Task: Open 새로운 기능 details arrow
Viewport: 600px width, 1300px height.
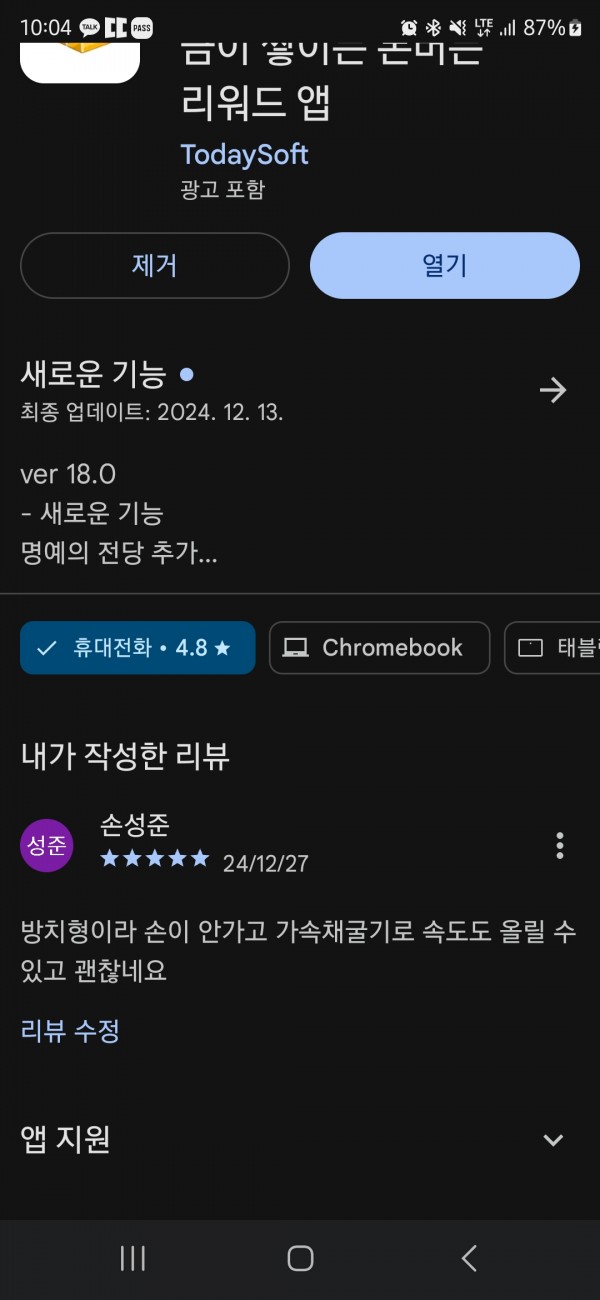Action: 553,390
